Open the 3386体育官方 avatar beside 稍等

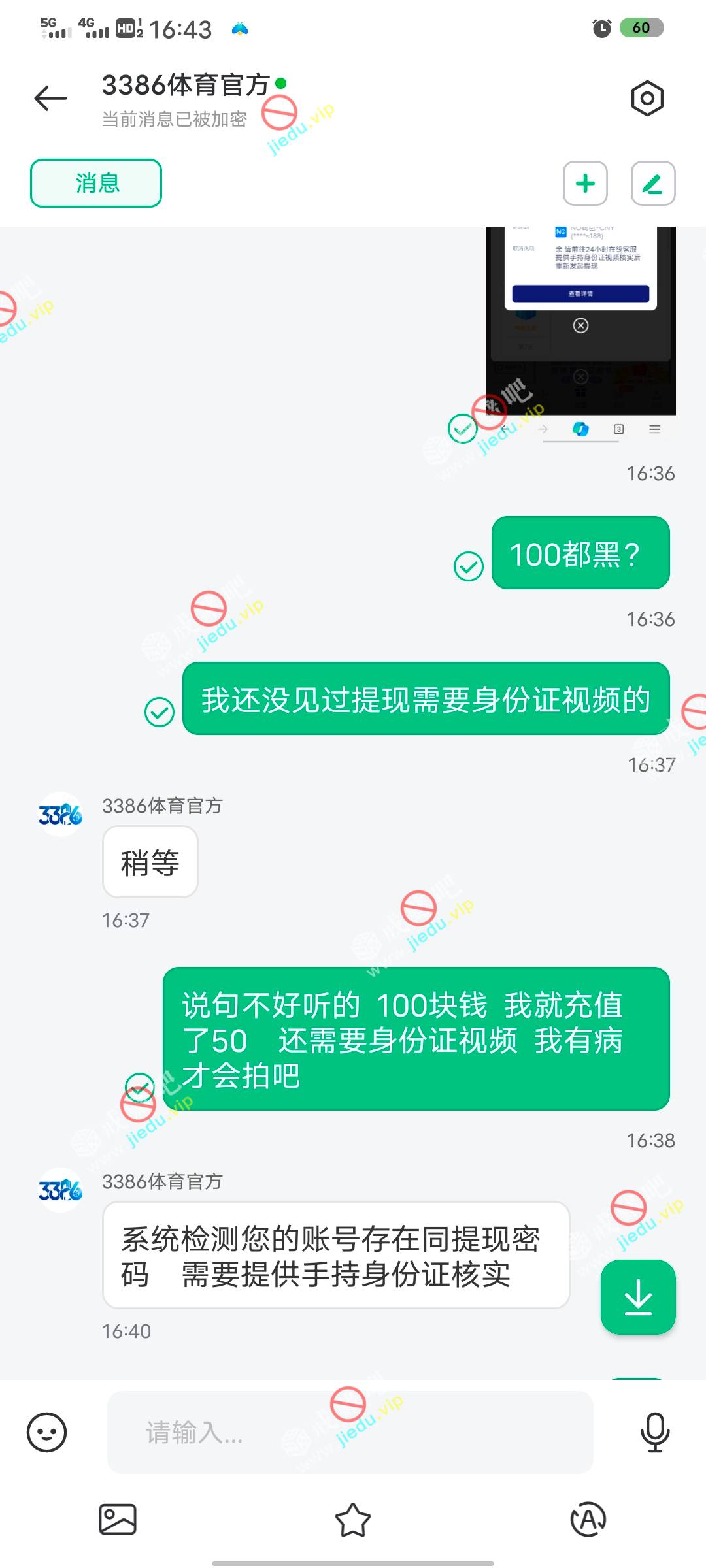[x=60, y=815]
